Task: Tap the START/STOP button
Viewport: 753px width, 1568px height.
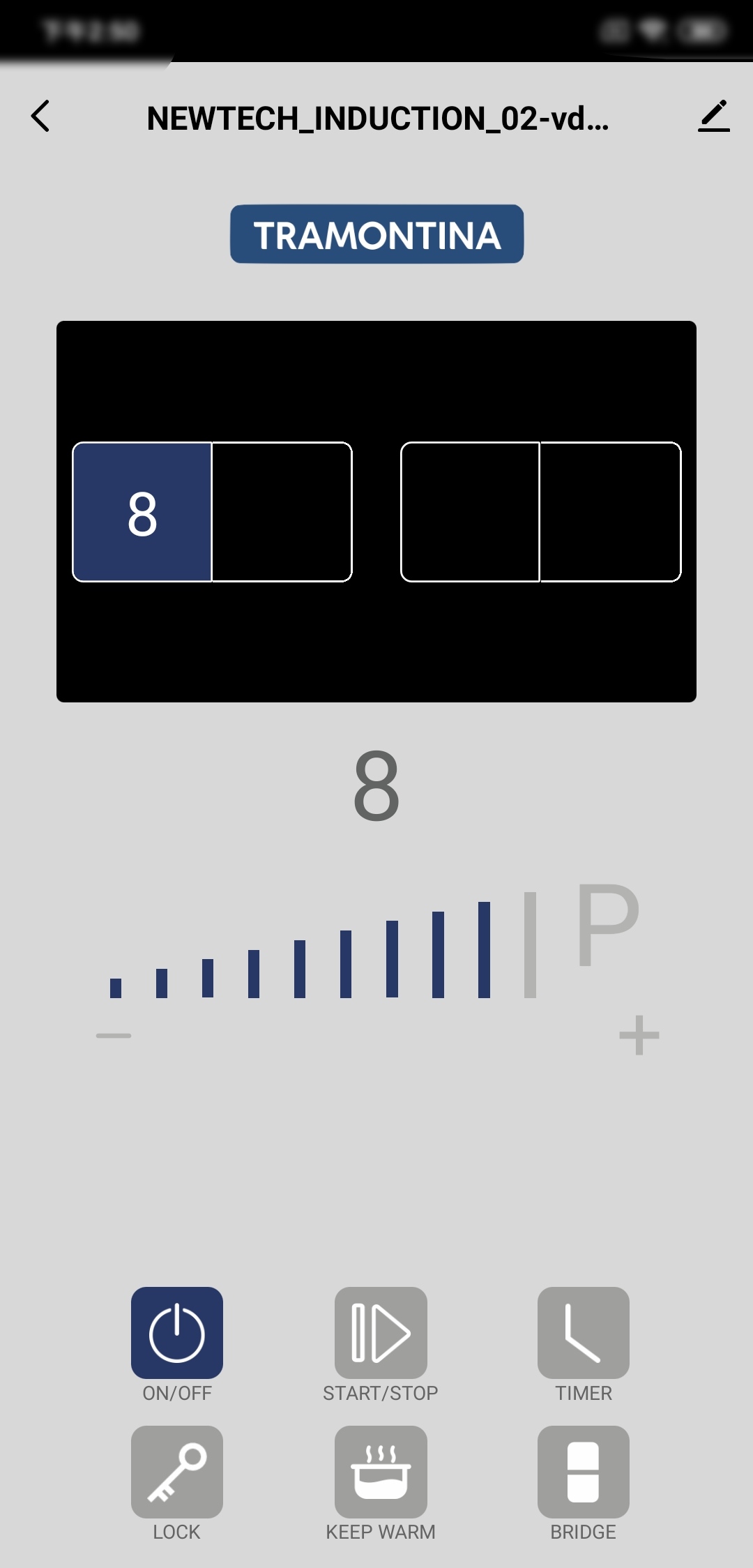Action: (x=381, y=1333)
